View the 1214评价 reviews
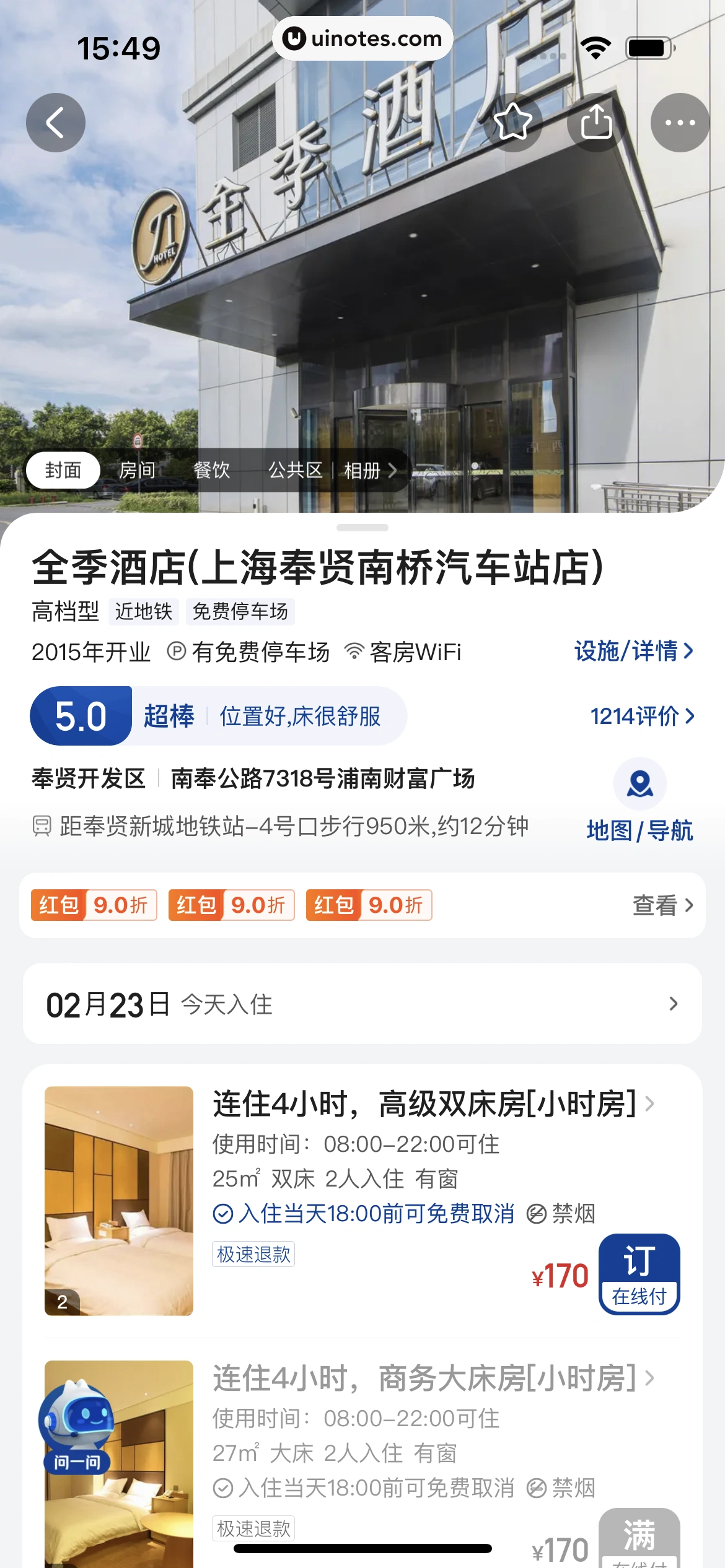Image resolution: width=725 pixels, height=1568 pixels. [x=641, y=716]
